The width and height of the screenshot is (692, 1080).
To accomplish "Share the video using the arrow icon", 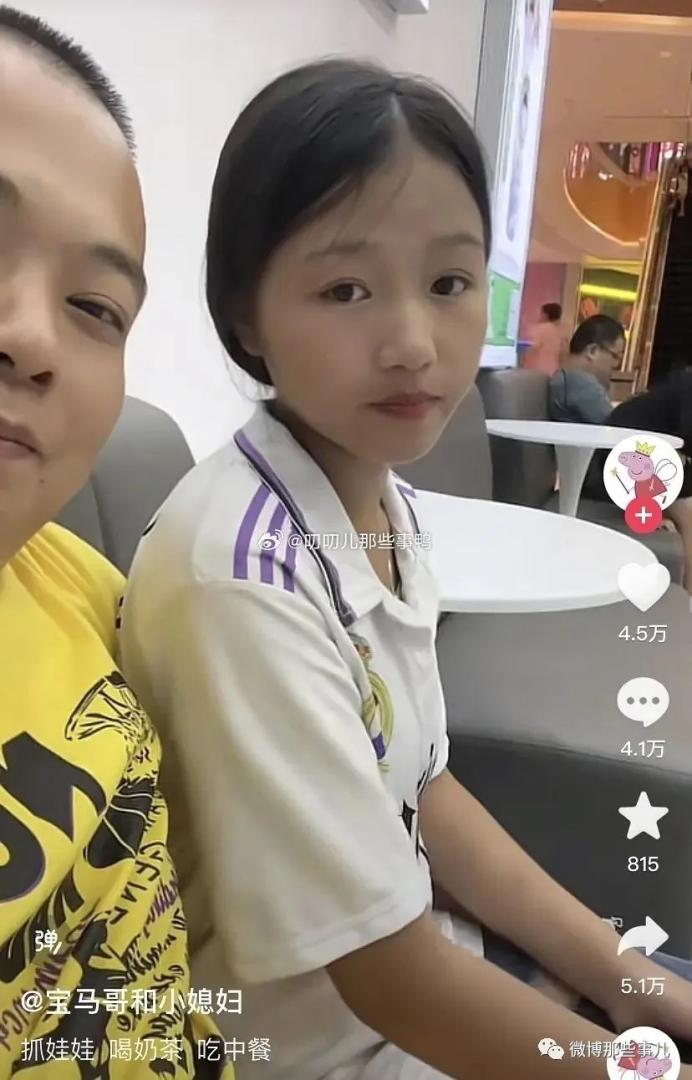I will point(642,938).
